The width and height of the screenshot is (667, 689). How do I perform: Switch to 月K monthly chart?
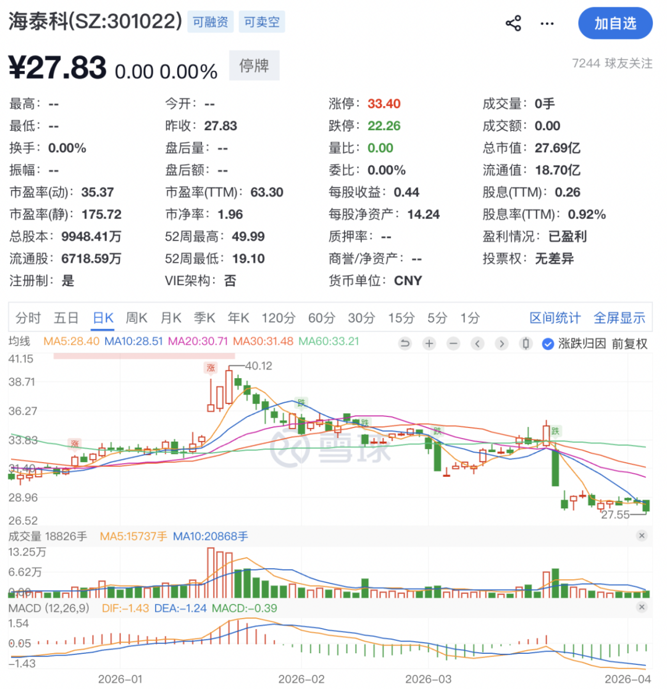171,318
